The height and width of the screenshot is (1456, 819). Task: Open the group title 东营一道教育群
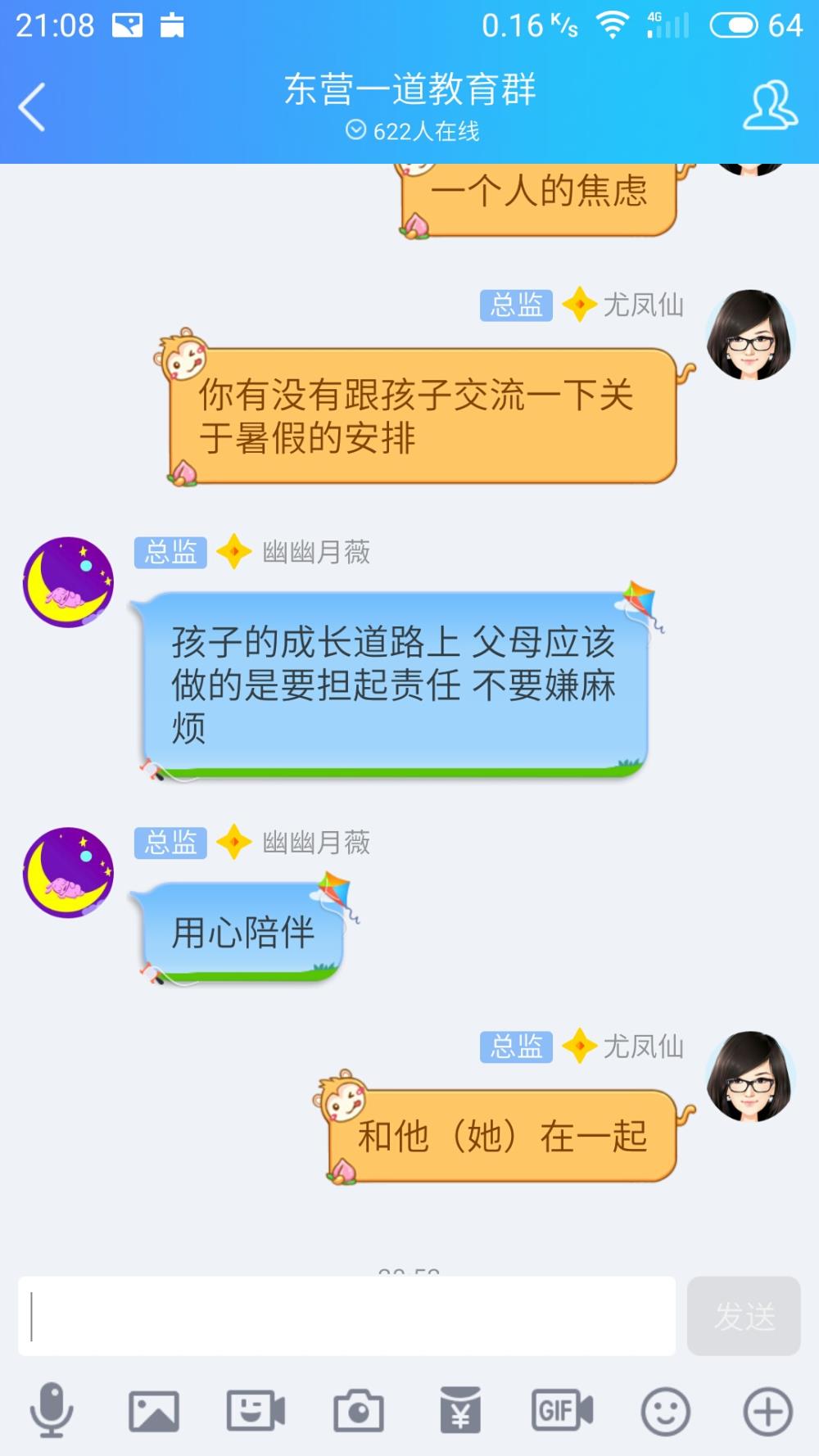coord(410,89)
